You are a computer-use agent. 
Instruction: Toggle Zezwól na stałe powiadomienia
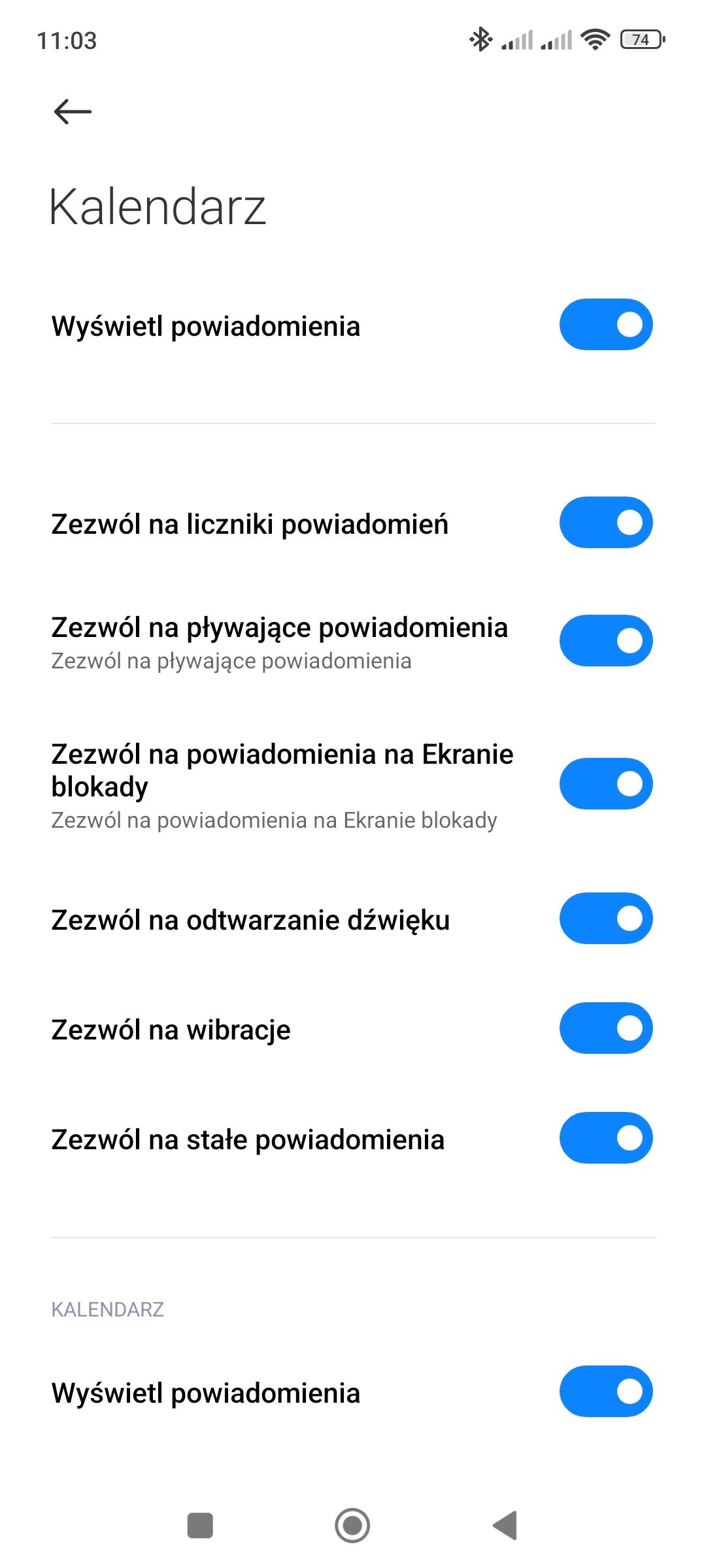605,1137
